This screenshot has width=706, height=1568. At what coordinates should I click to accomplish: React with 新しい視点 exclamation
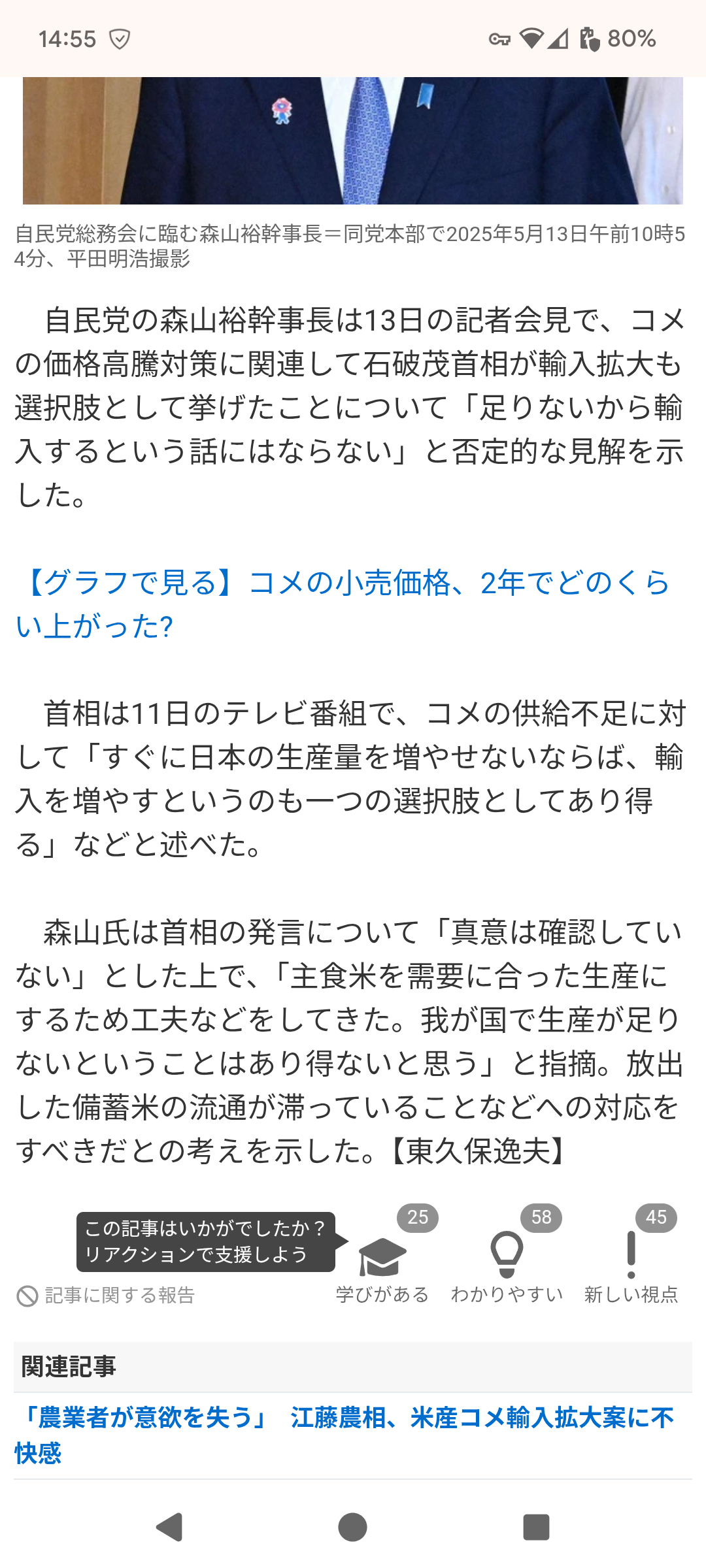[631, 1258]
